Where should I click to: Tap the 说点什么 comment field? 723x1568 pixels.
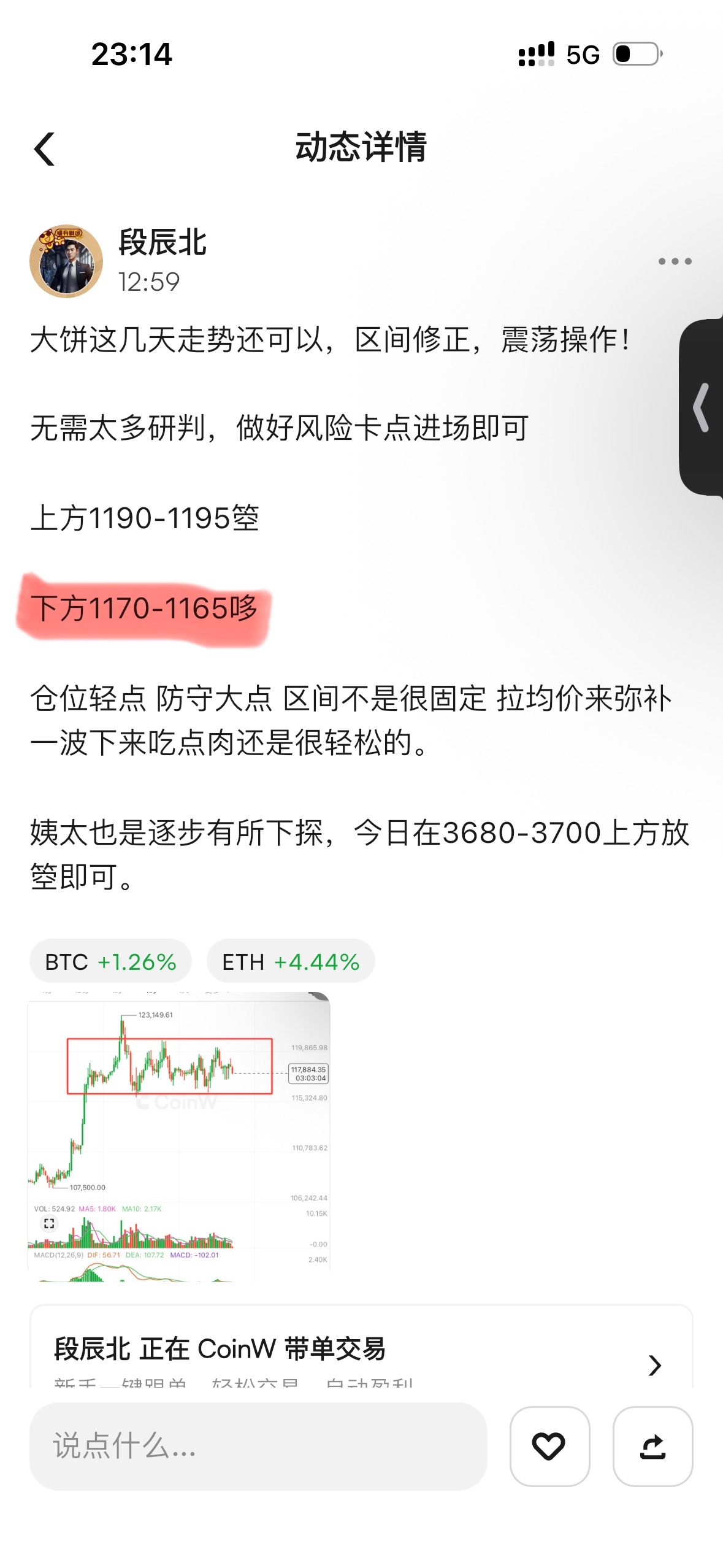pos(258,1446)
